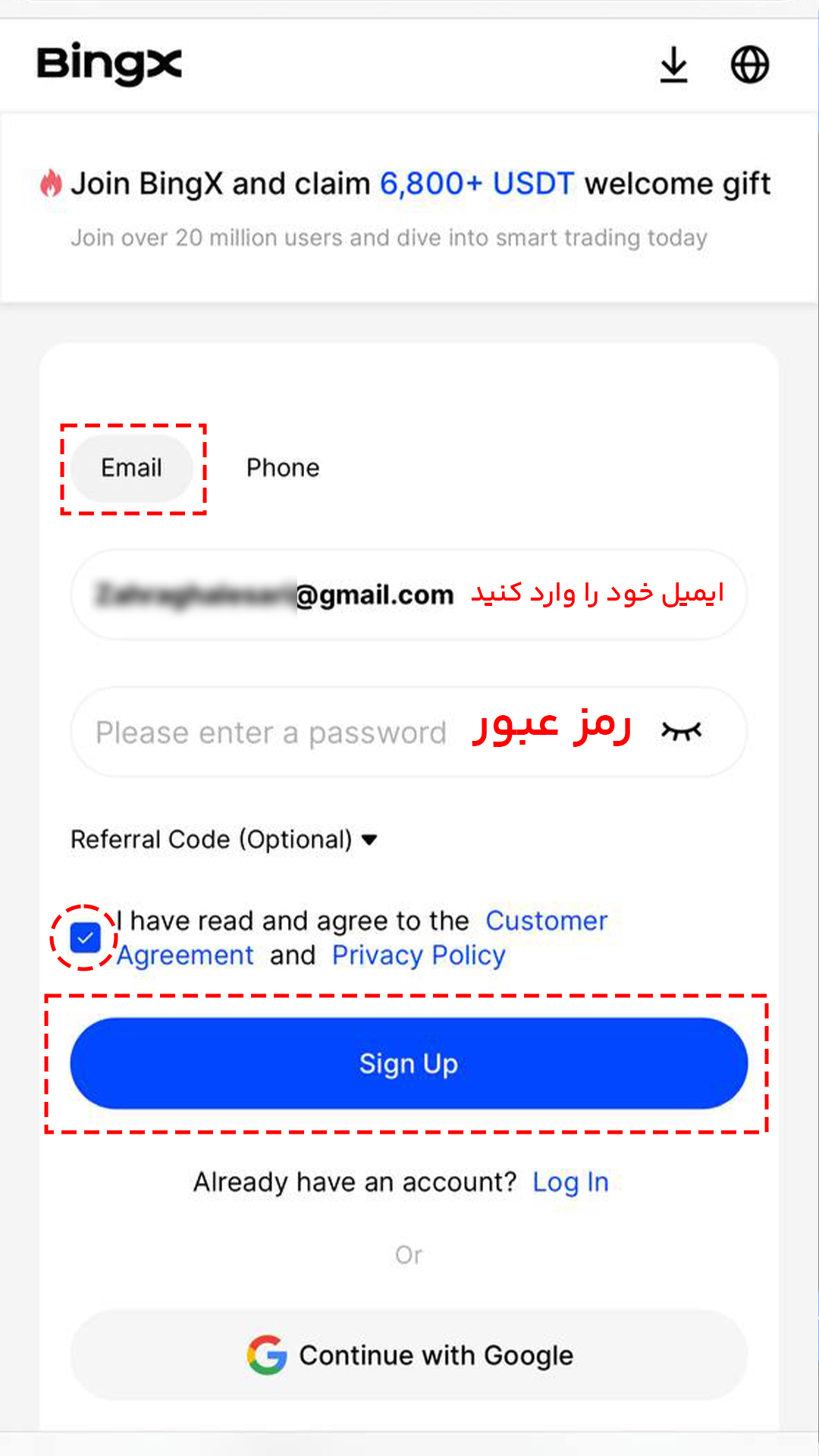
Task: Select the Email tab
Action: (132, 468)
